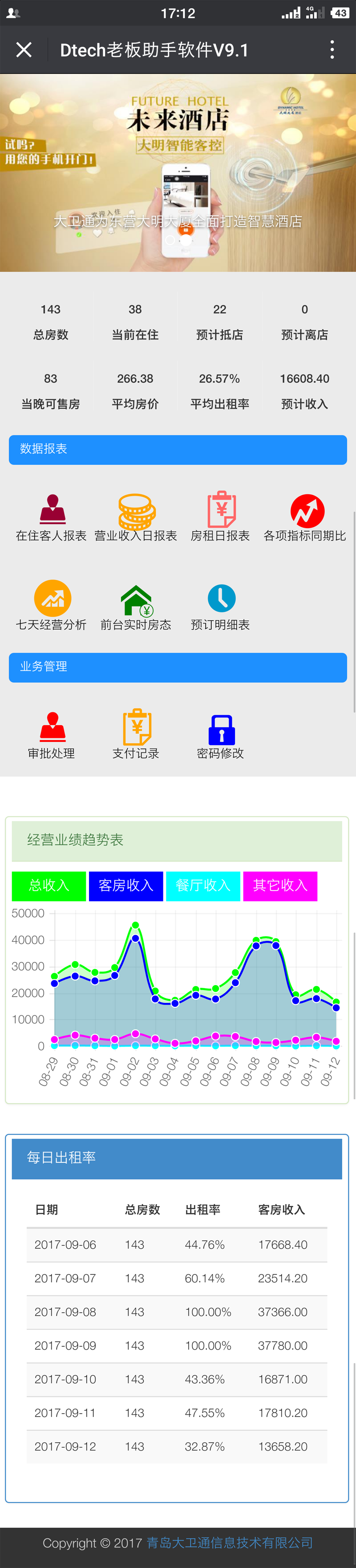The width and height of the screenshot is (356, 1568).
Task: Open 在住客人报表 report
Action: coord(51,517)
